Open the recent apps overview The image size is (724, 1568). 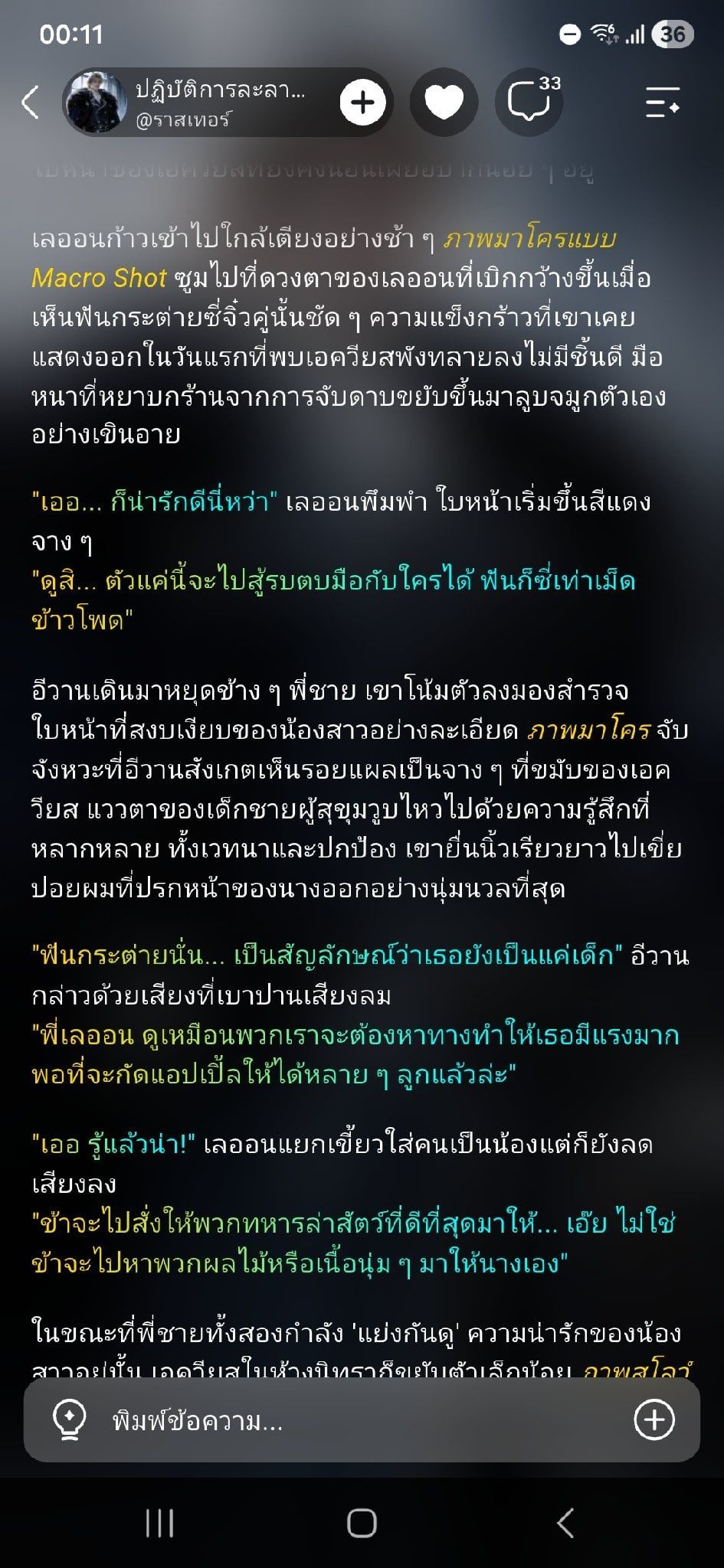click(159, 1523)
